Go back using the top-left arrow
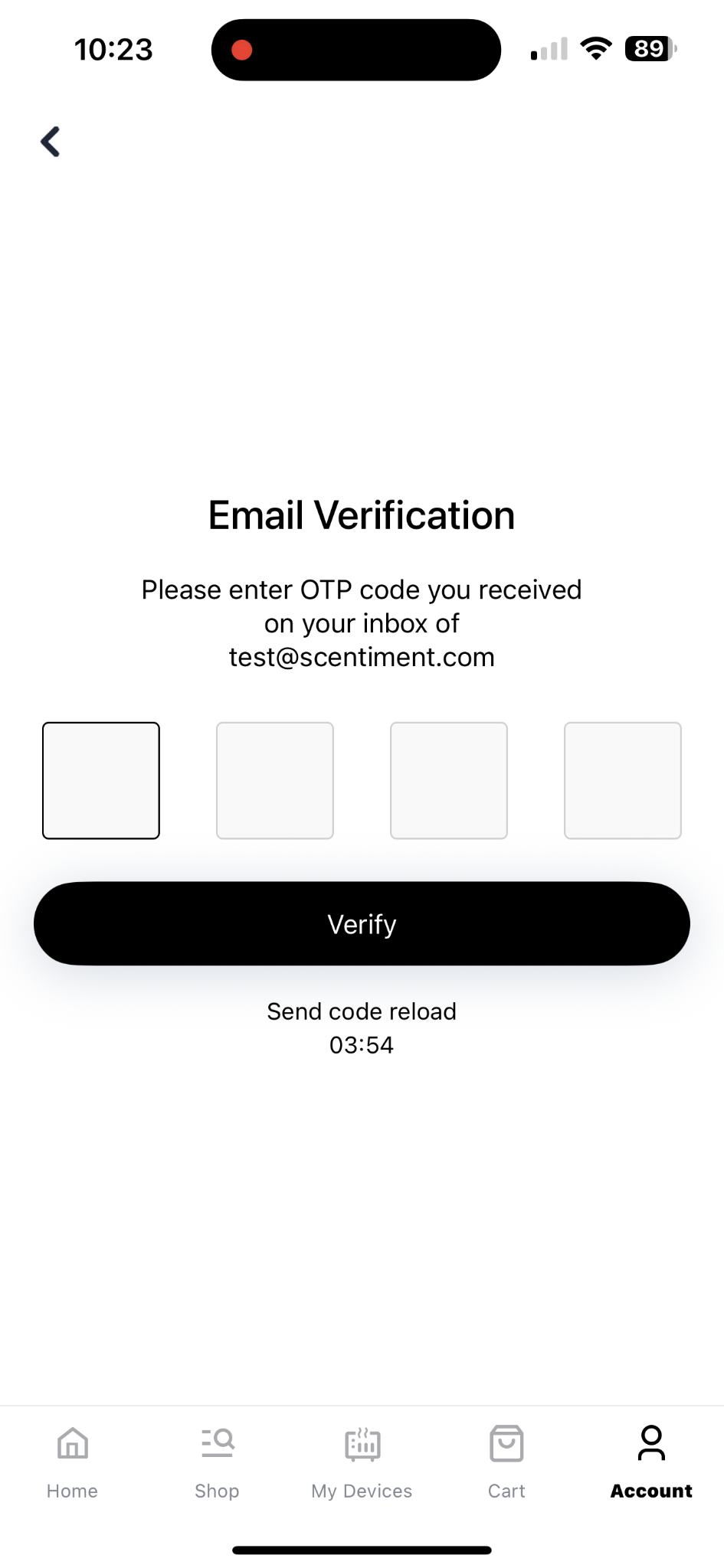 (x=51, y=142)
